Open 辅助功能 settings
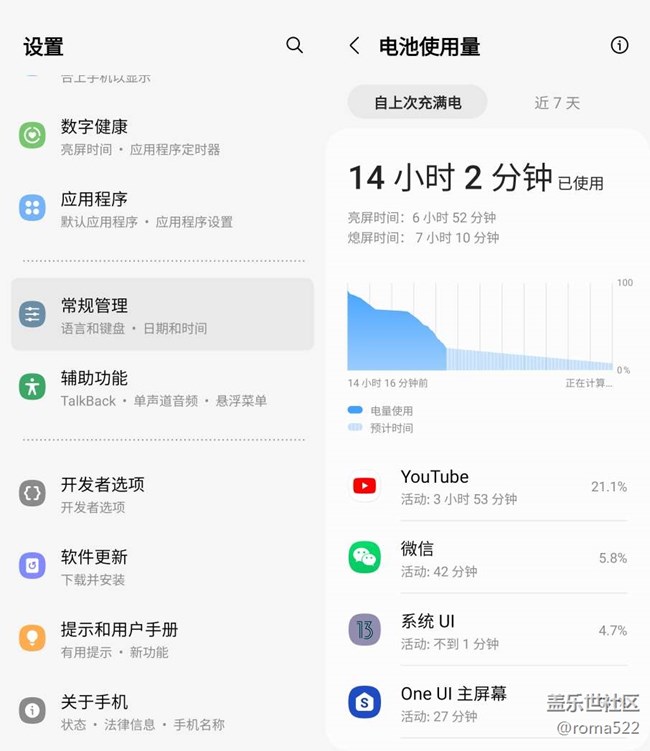 160,388
